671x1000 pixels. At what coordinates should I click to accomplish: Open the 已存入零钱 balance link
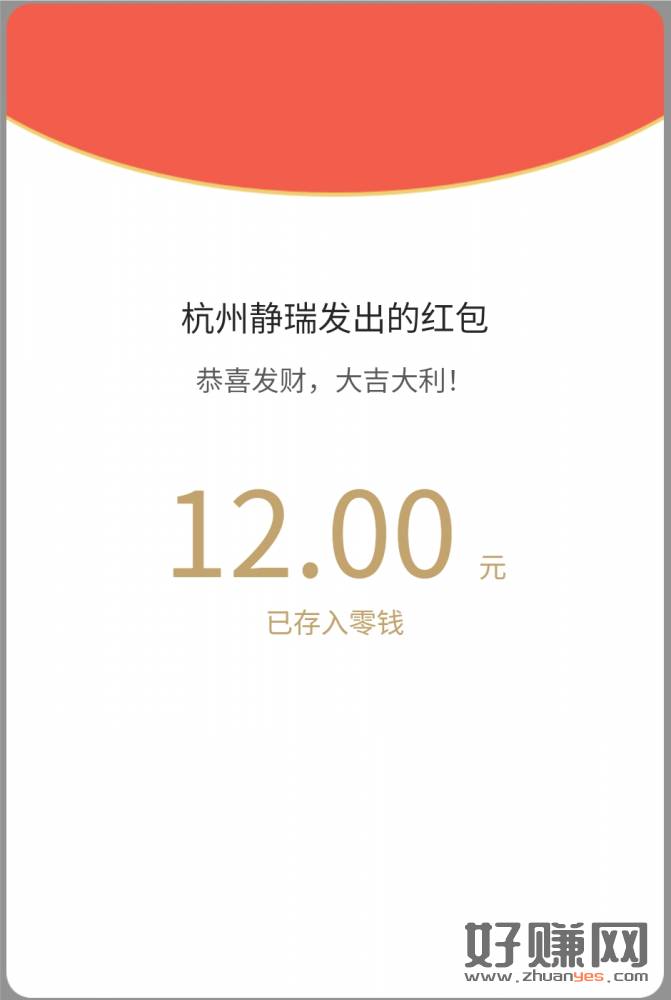pos(335,624)
